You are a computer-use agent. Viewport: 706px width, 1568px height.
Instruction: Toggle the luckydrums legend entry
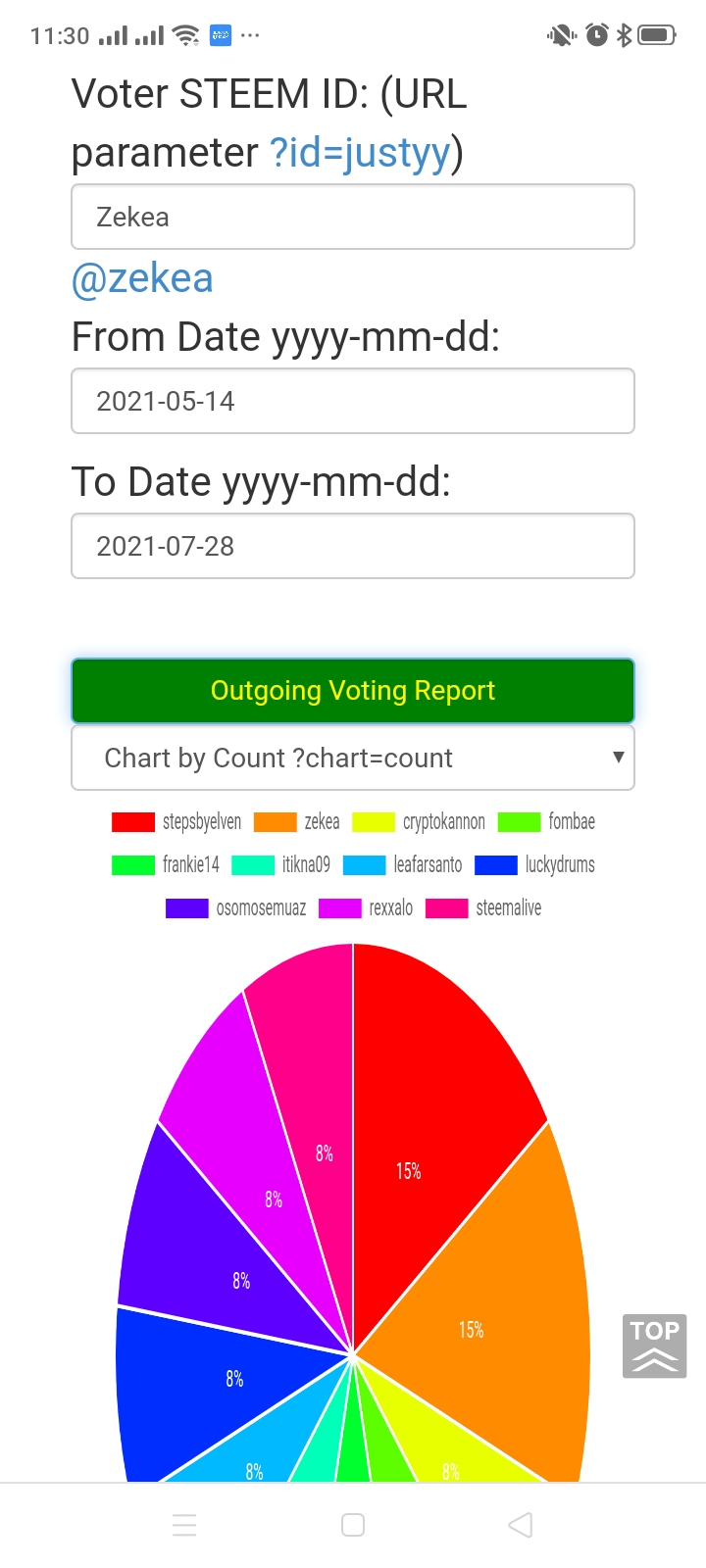coord(535,864)
